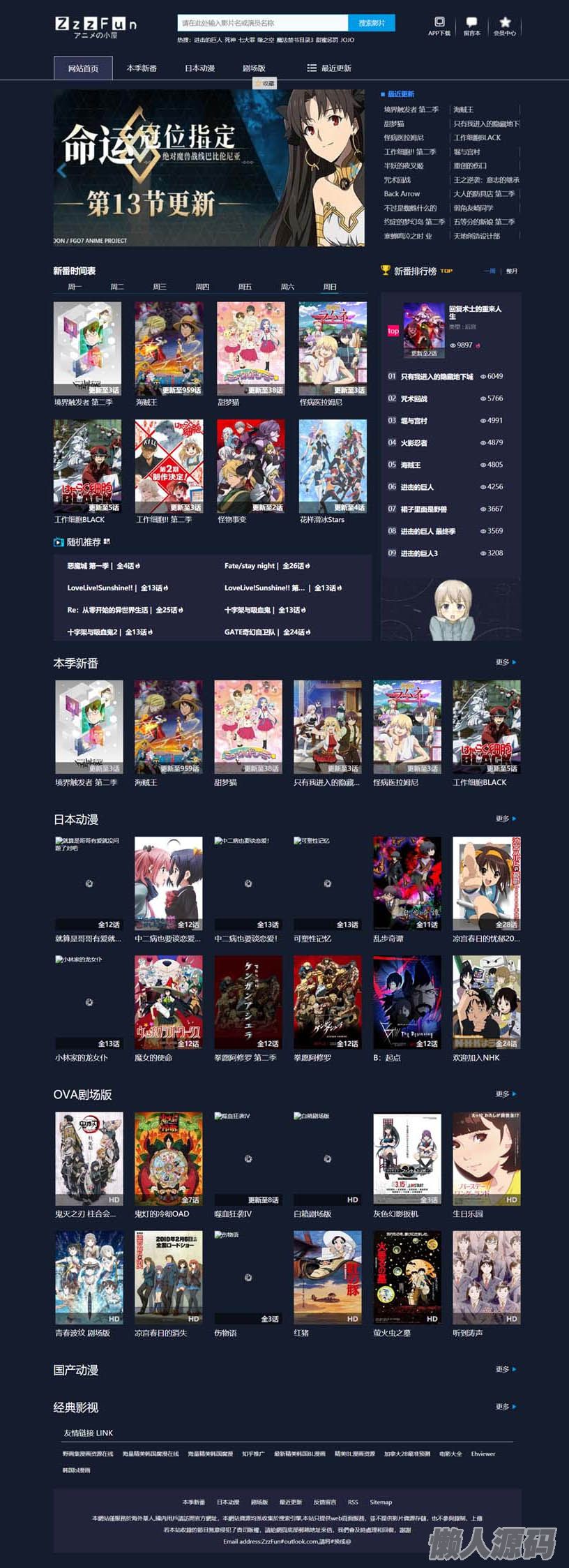The image size is (569, 1568).
Task: Tap the blue 搜索影片 search button
Action: (372, 23)
